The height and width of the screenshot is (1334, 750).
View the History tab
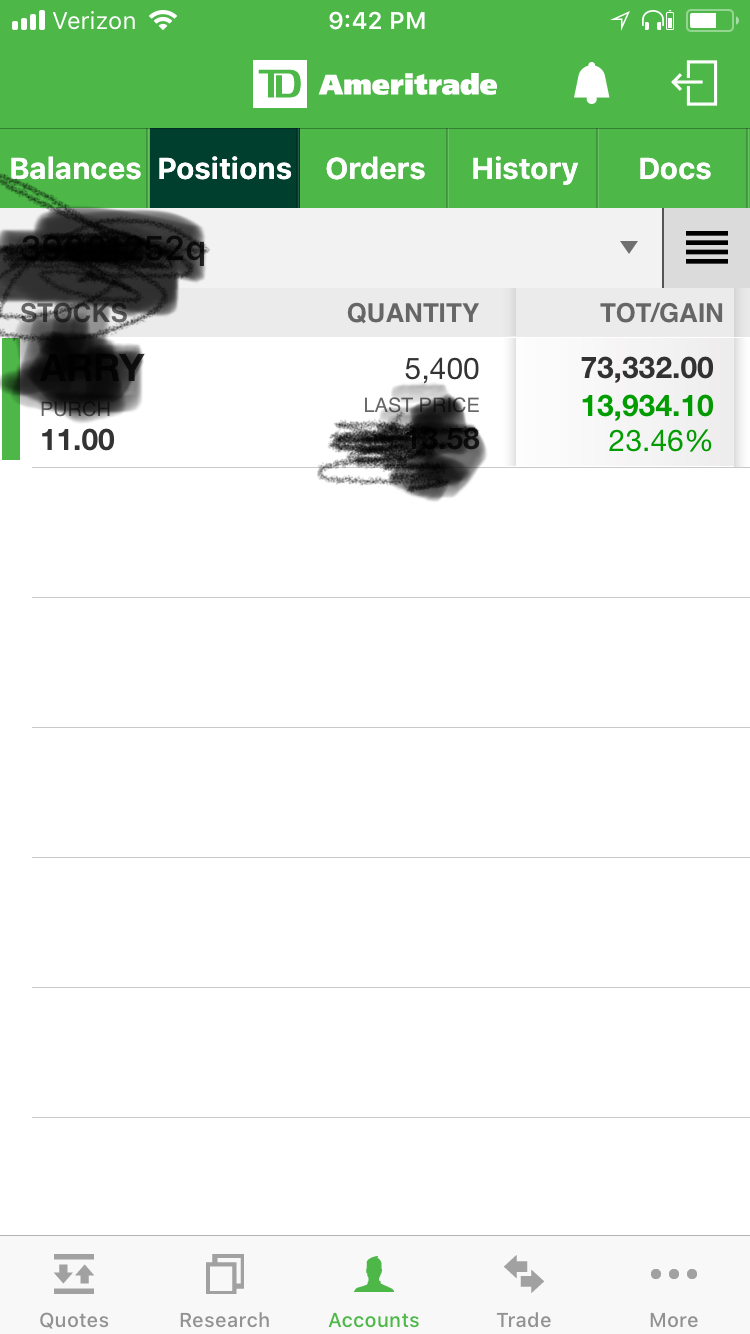click(x=524, y=169)
